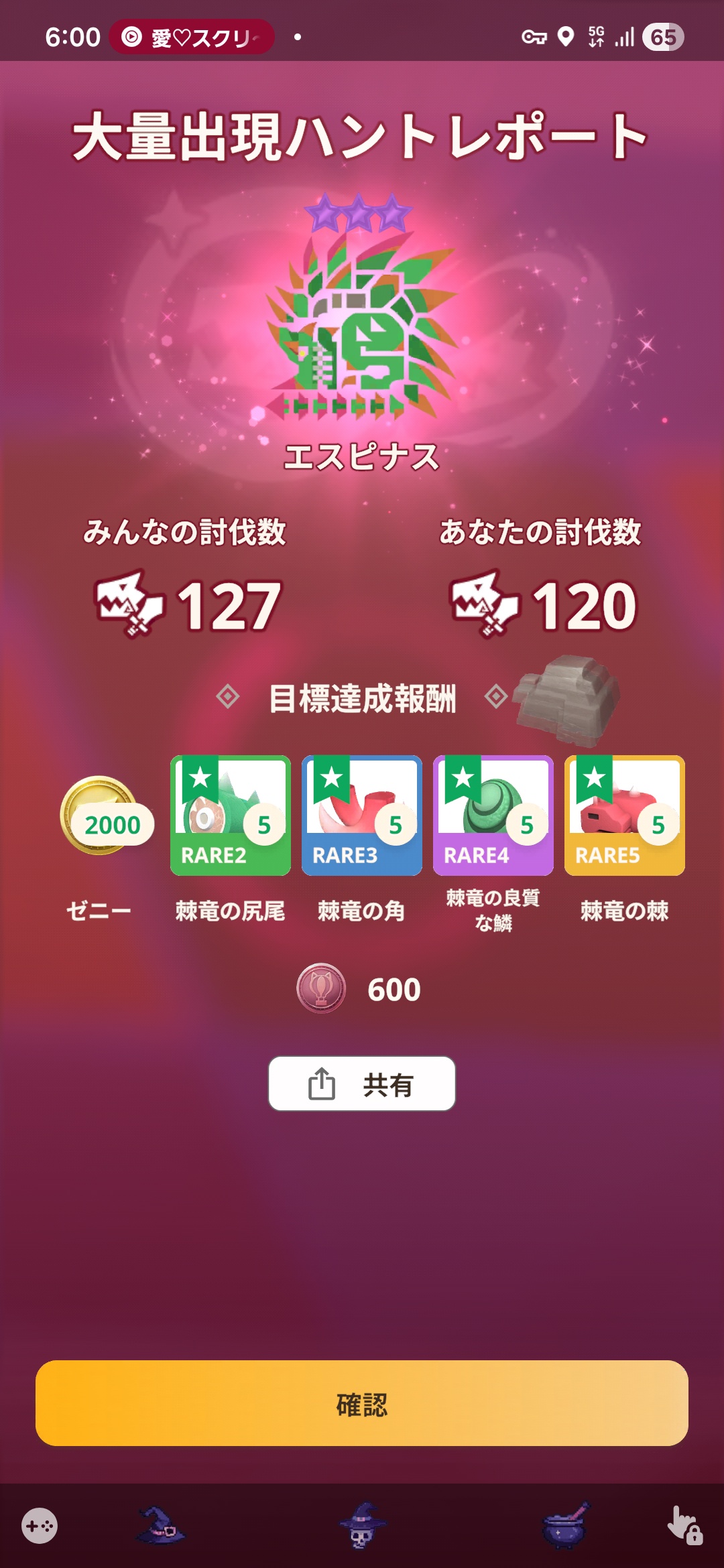
Task: Tap the purple witch hat icon
Action: tap(160, 1526)
